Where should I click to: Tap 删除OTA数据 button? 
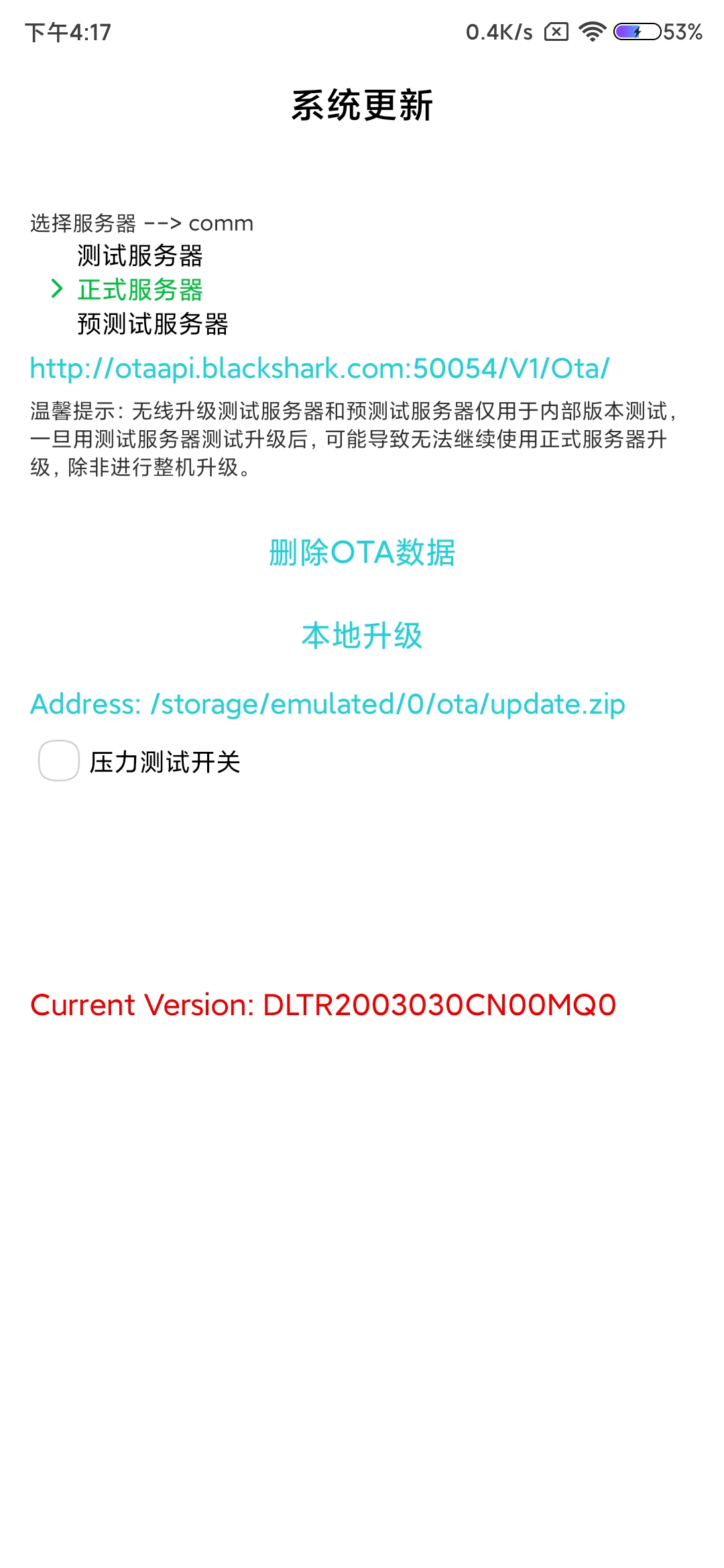tap(362, 553)
